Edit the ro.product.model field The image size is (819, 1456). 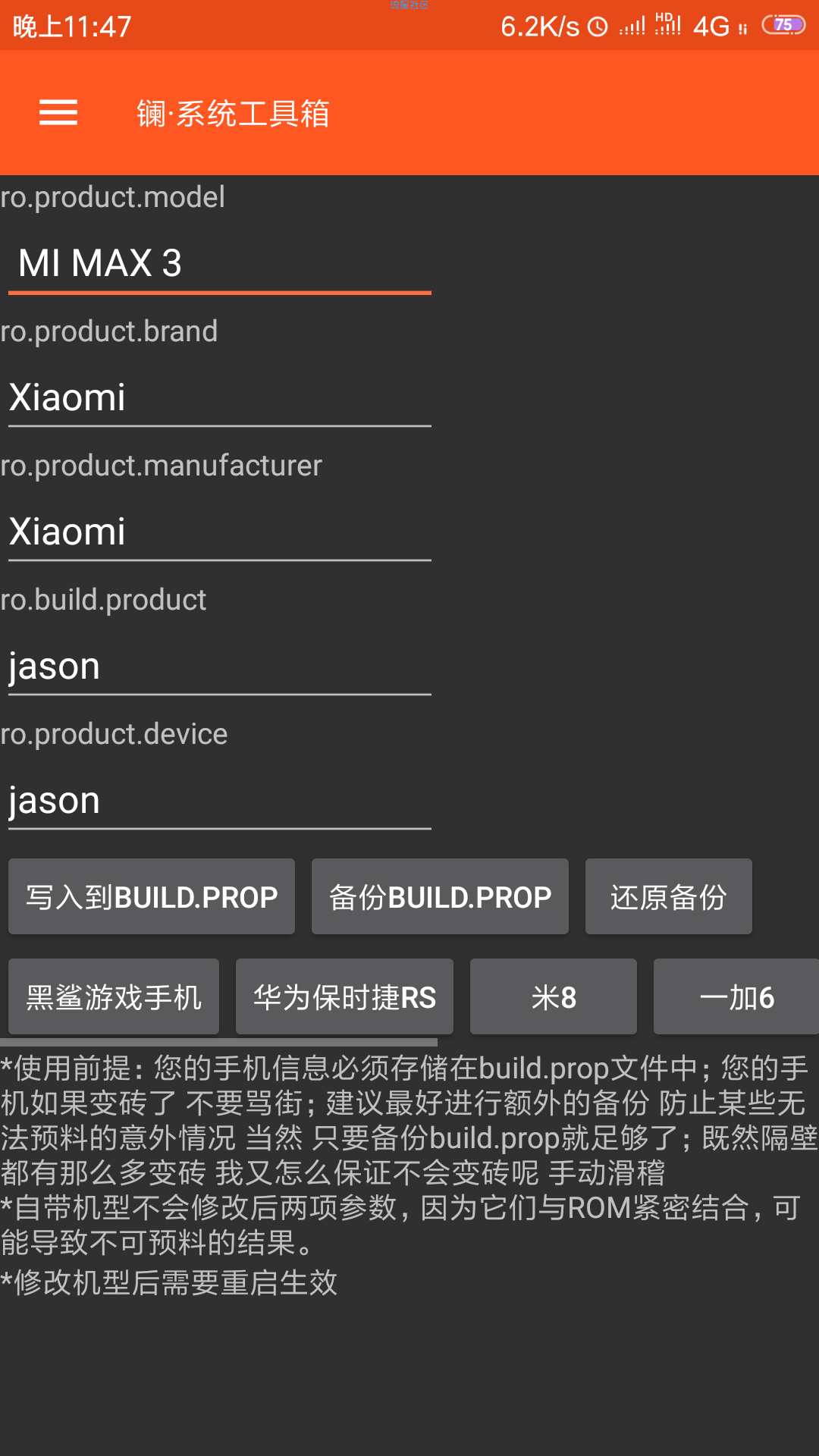(219, 264)
